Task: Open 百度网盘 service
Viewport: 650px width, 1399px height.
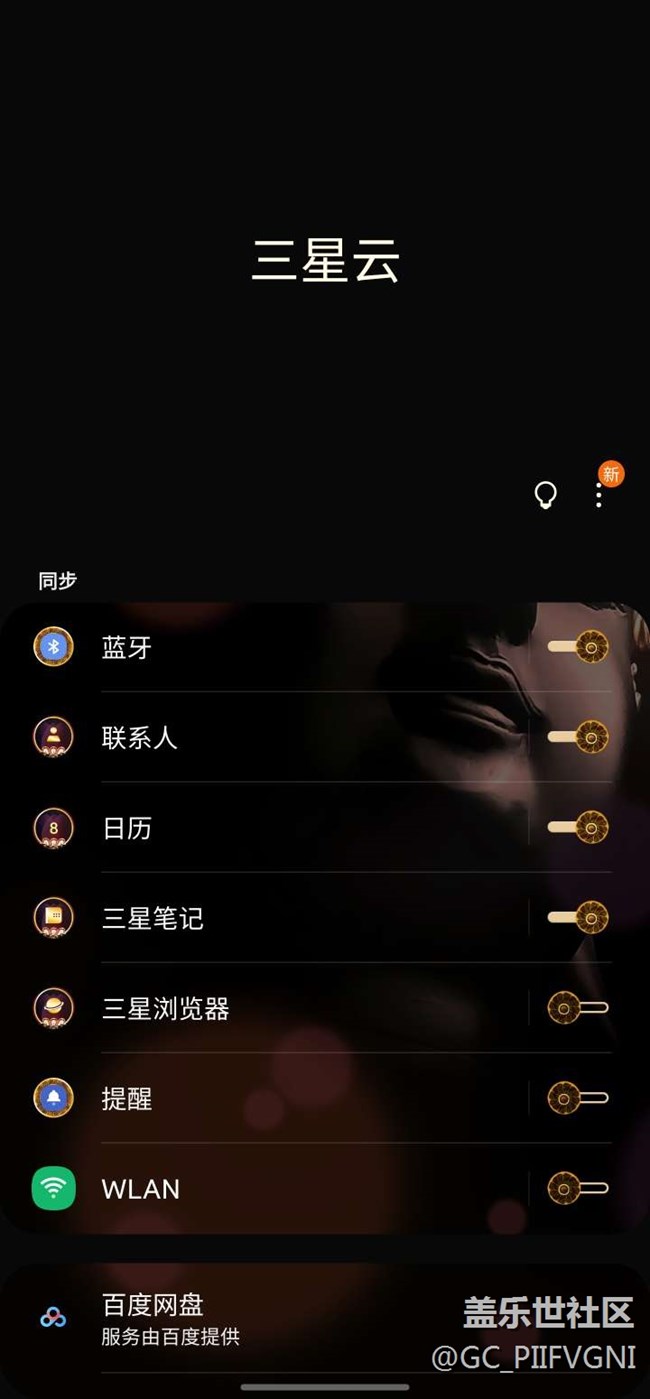Action: (x=200, y=1317)
